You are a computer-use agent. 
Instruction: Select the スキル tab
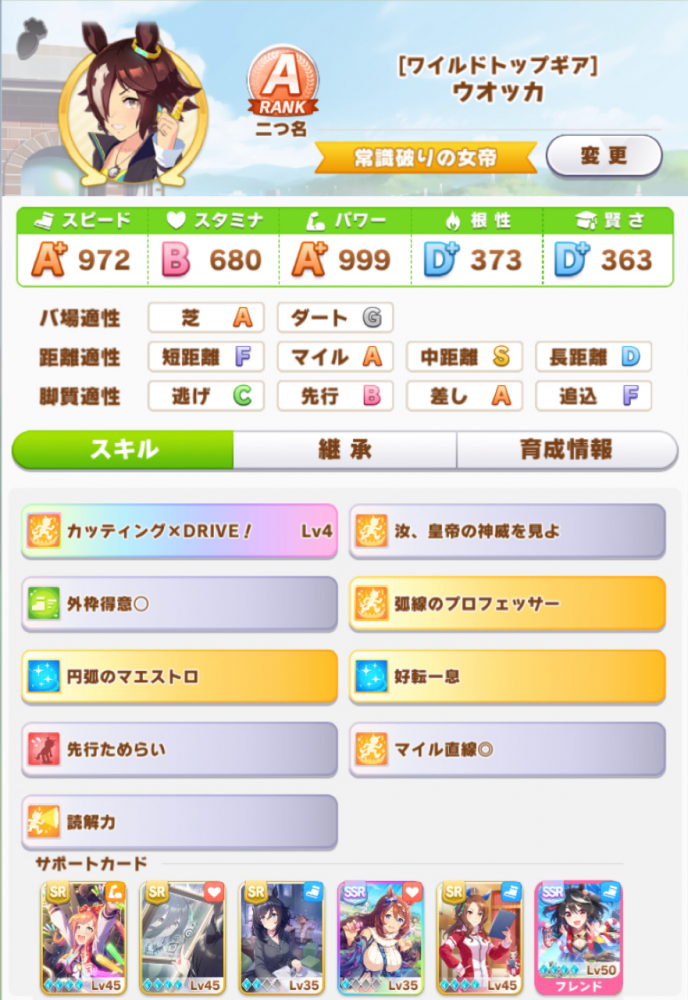(x=123, y=450)
